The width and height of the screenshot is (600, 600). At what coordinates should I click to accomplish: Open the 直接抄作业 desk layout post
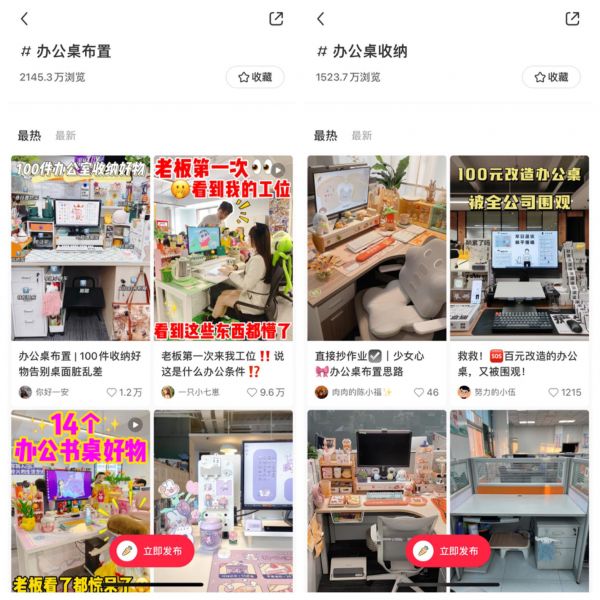(x=377, y=250)
